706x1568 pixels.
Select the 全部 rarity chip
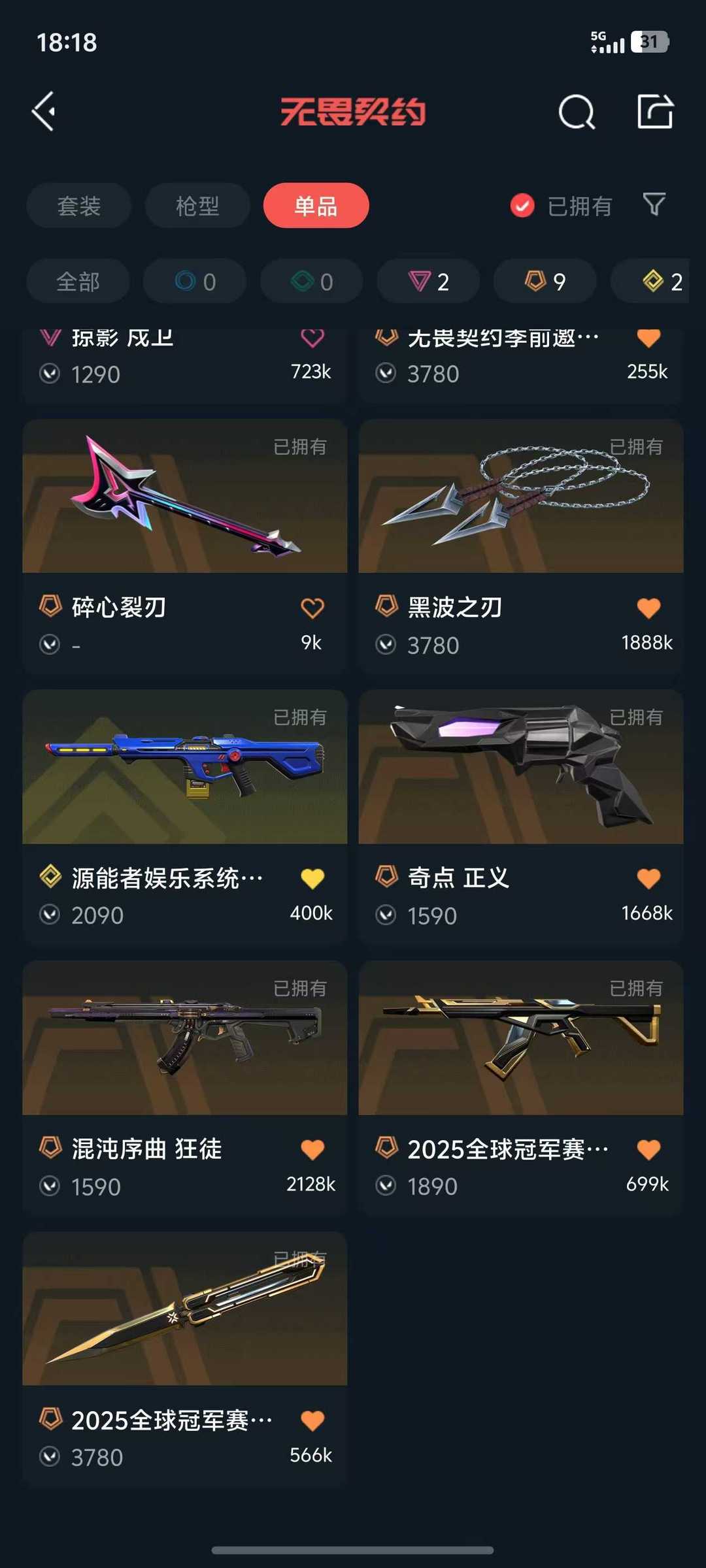pos(78,282)
